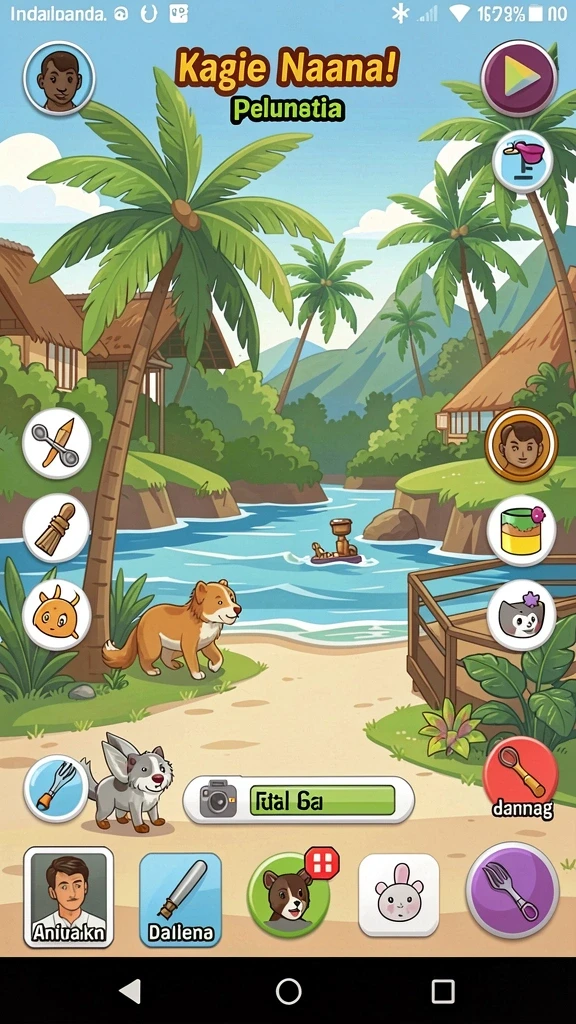Open the brown dog button with red badge

click(x=289, y=892)
